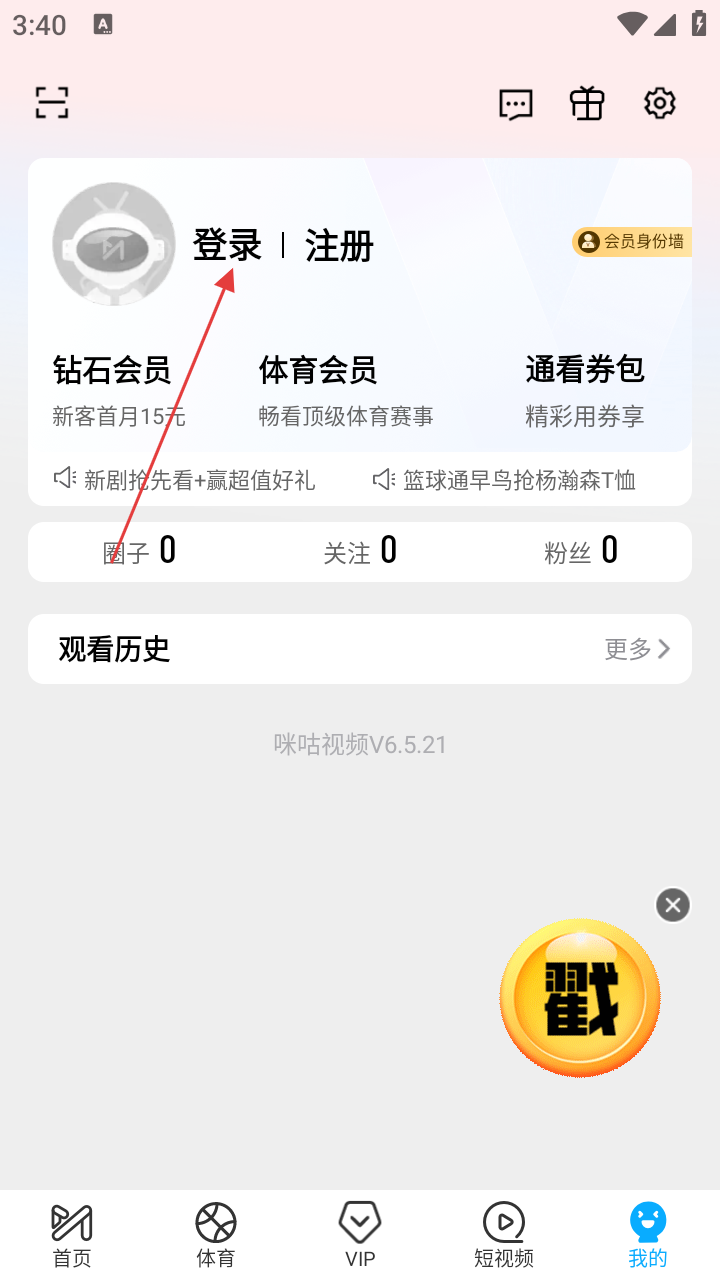720x1280 pixels.
Task: Switch to the 体育 tab
Action: point(216,1236)
